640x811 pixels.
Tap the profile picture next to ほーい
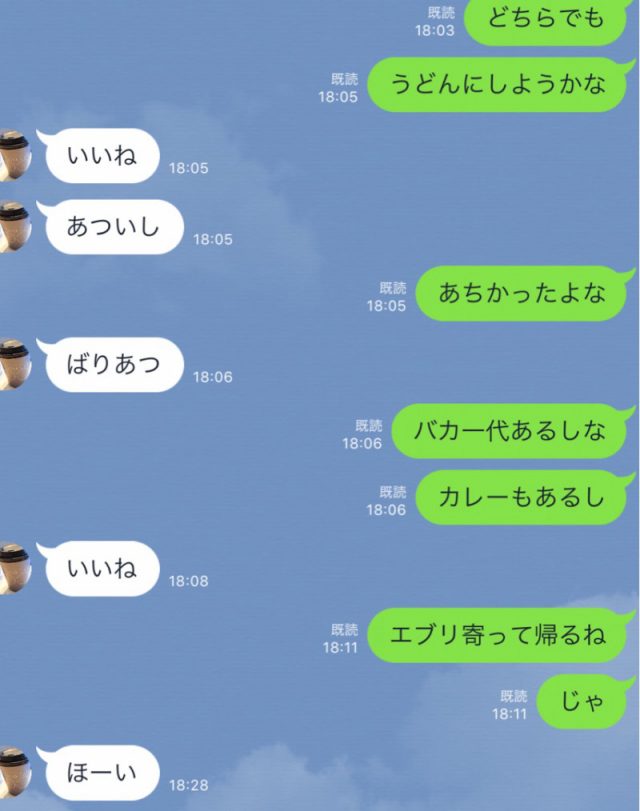[x=13, y=773]
